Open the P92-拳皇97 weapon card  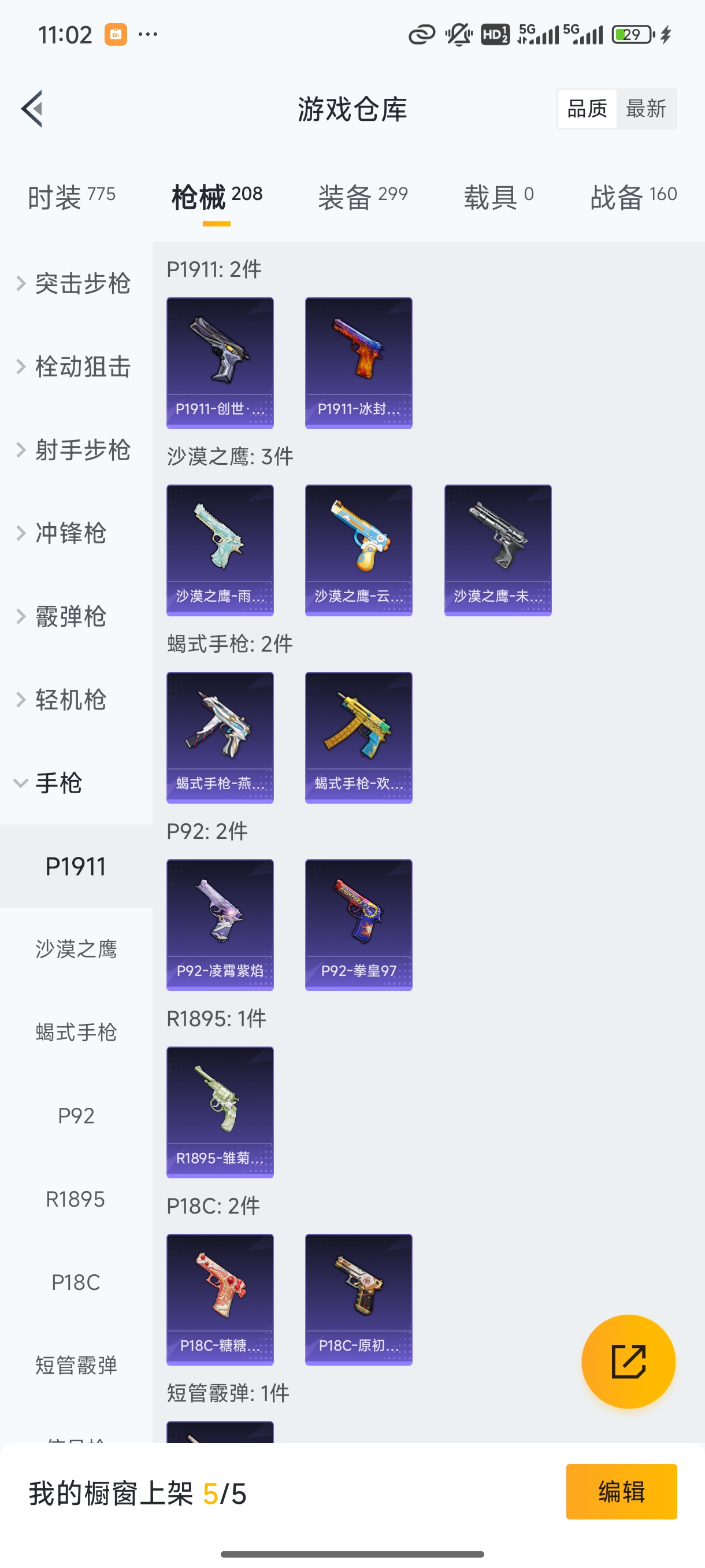tap(358, 925)
